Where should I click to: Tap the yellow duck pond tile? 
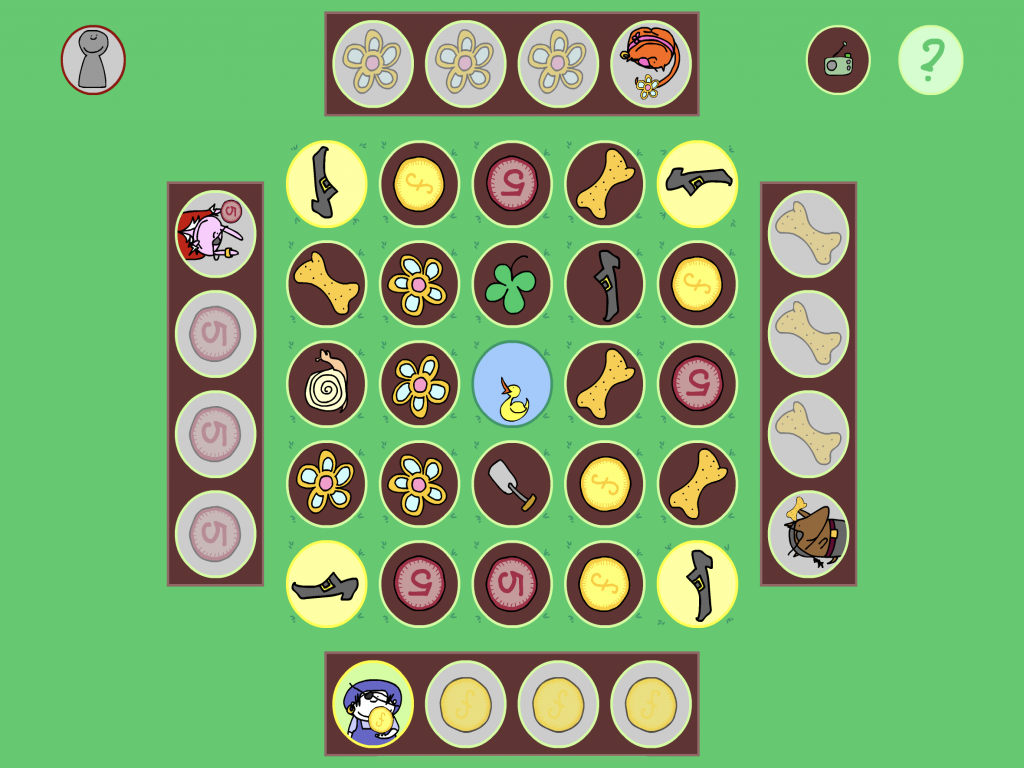pos(512,384)
